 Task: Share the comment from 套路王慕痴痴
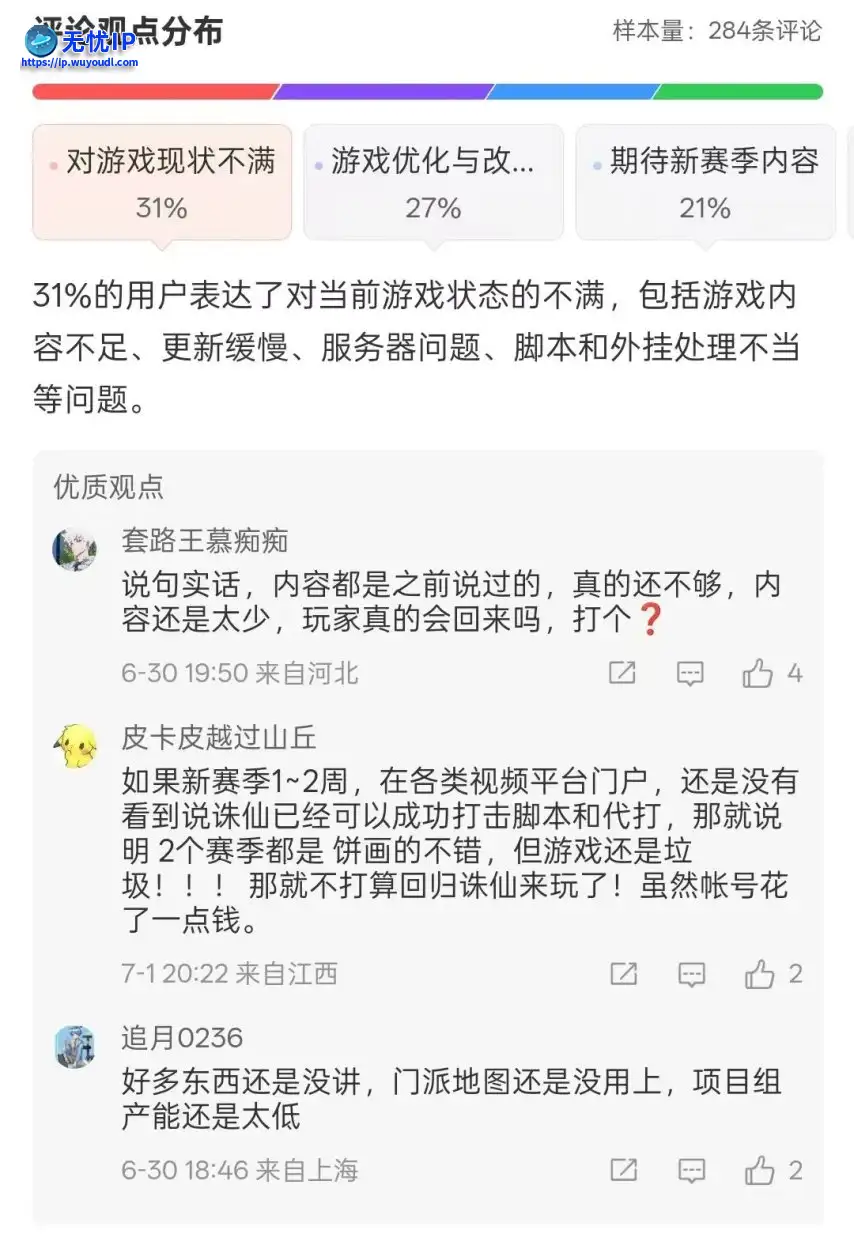pyautogui.click(x=623, y=674)
